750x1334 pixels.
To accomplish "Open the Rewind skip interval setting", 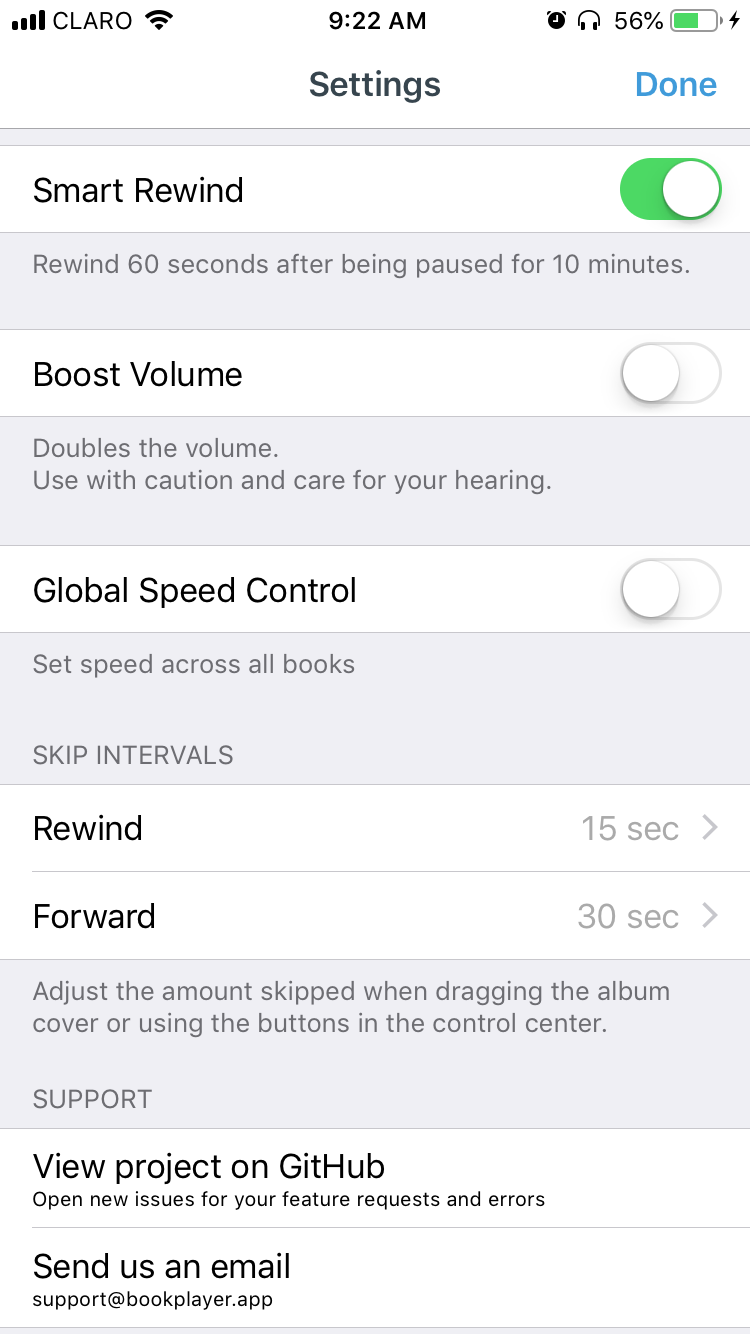I will pos(375,828).
